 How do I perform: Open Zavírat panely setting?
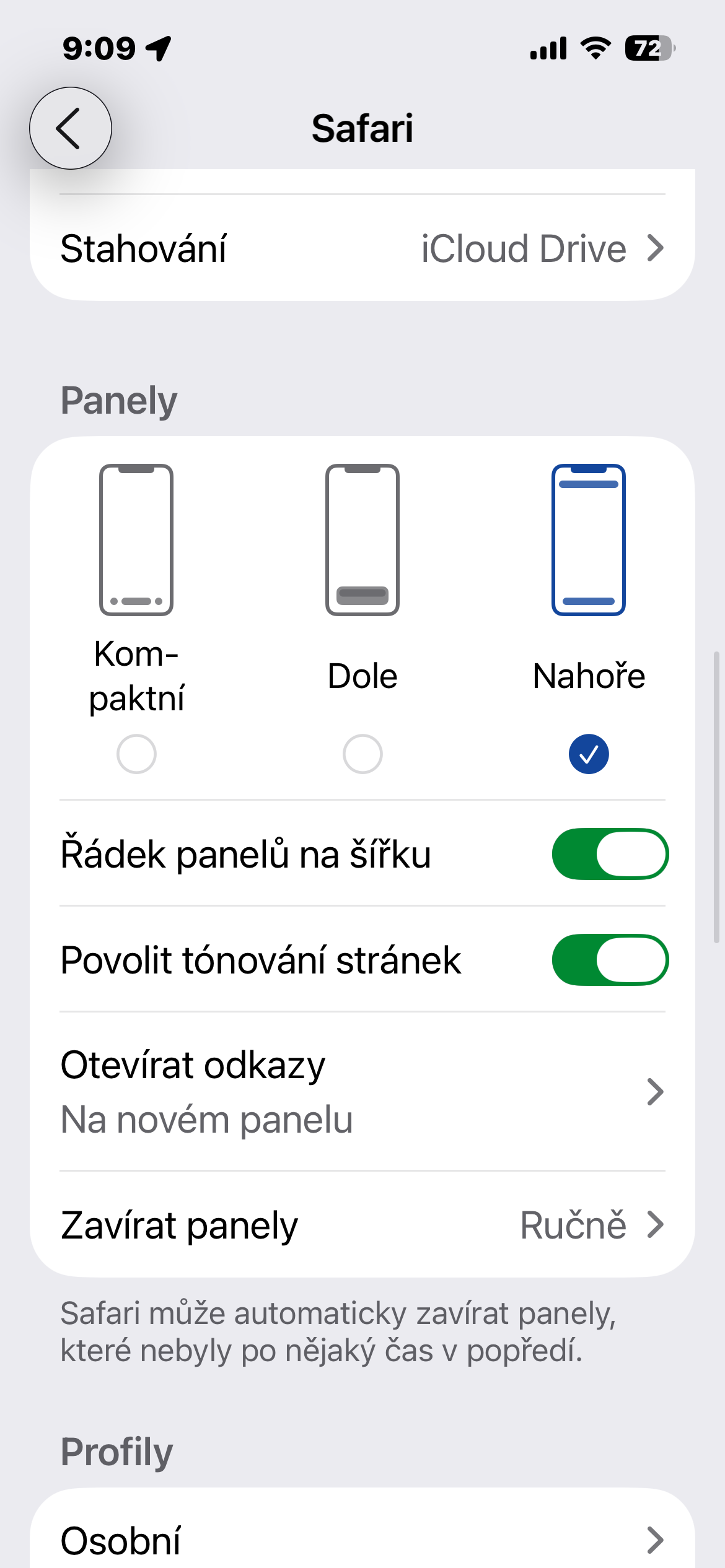[362, 1225]
